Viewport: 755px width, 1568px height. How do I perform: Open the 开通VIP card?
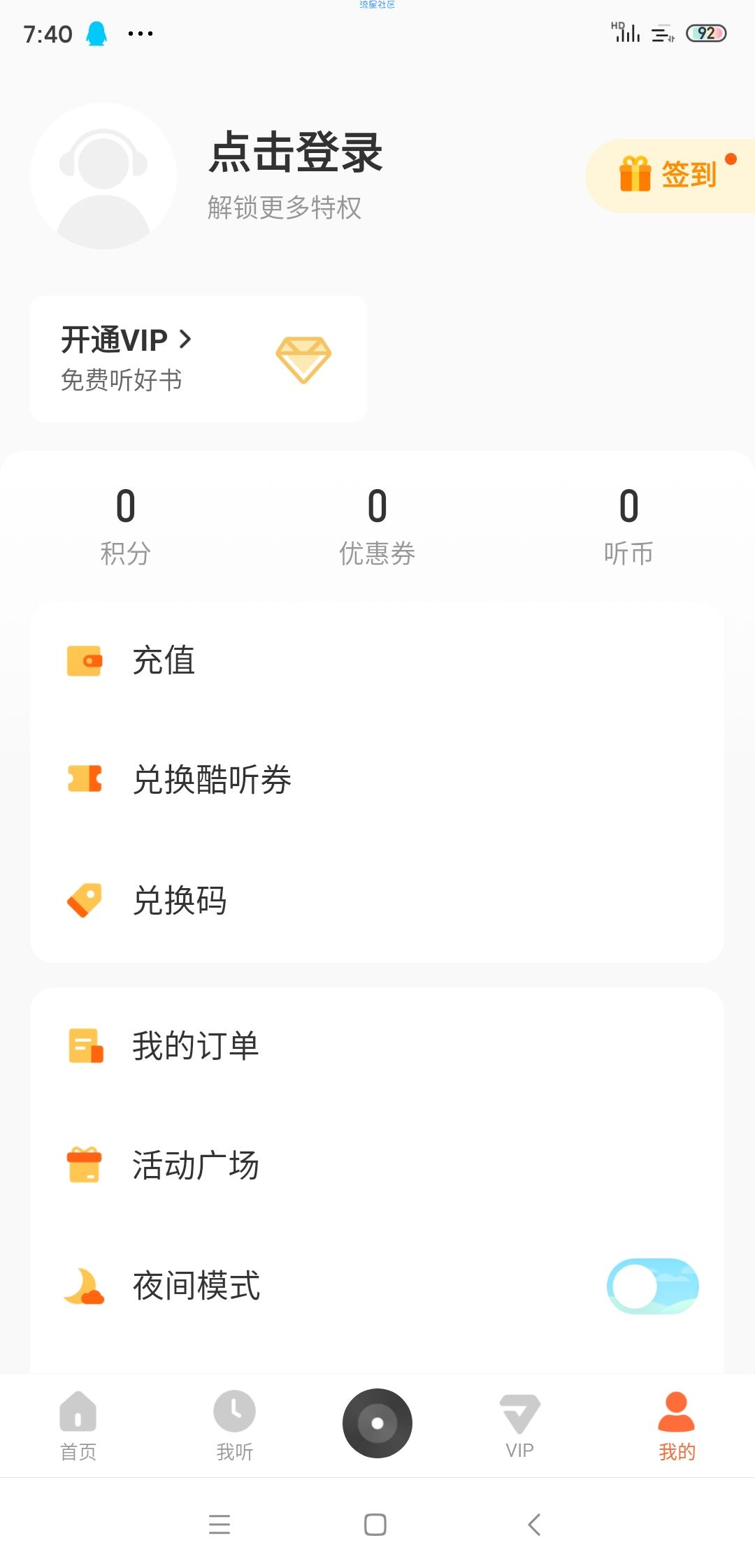(199, 358)
